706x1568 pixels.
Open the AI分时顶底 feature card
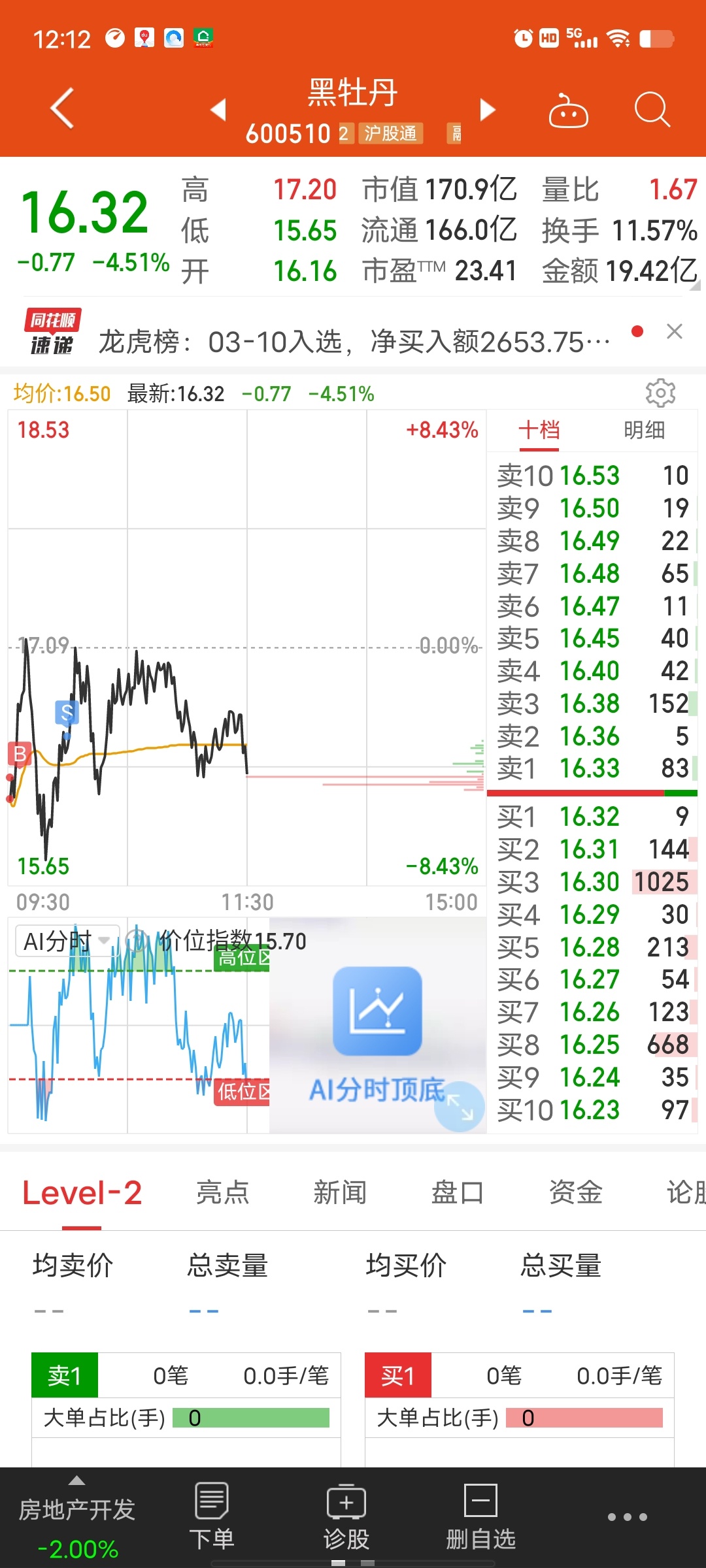click(377, 1025)
